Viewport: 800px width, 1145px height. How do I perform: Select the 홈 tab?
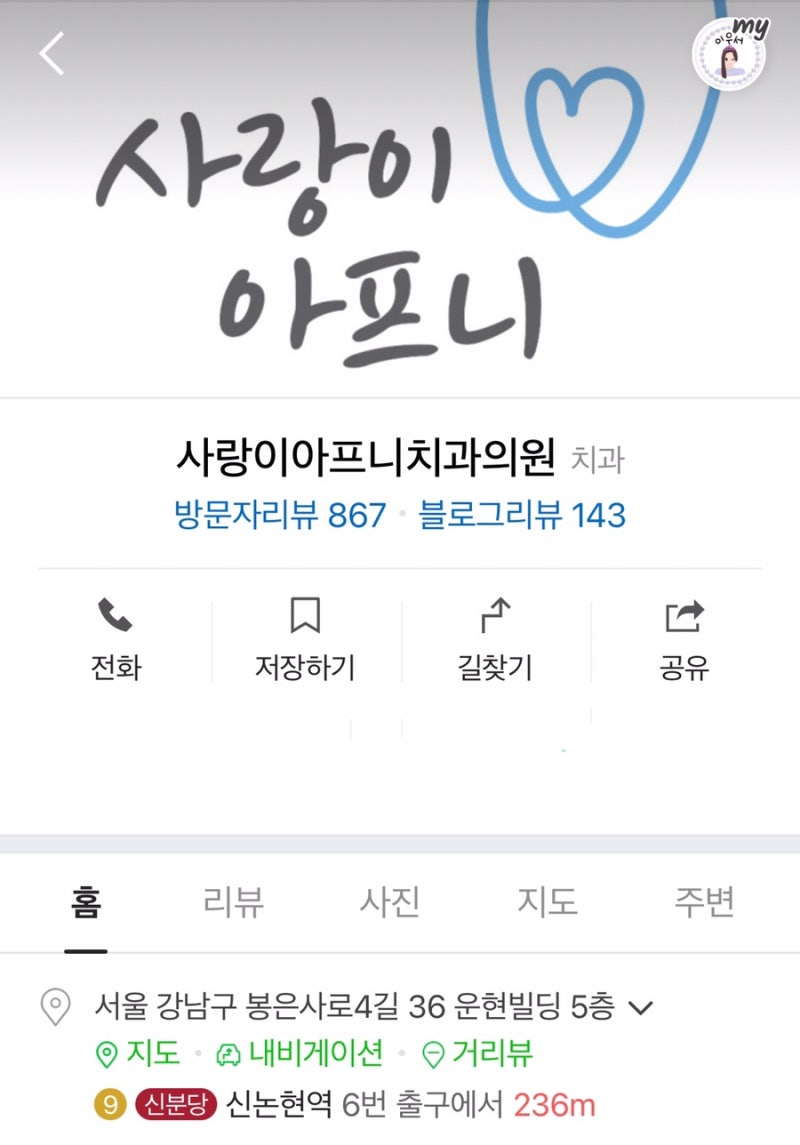pyautogui.click(x=86, y=902)
